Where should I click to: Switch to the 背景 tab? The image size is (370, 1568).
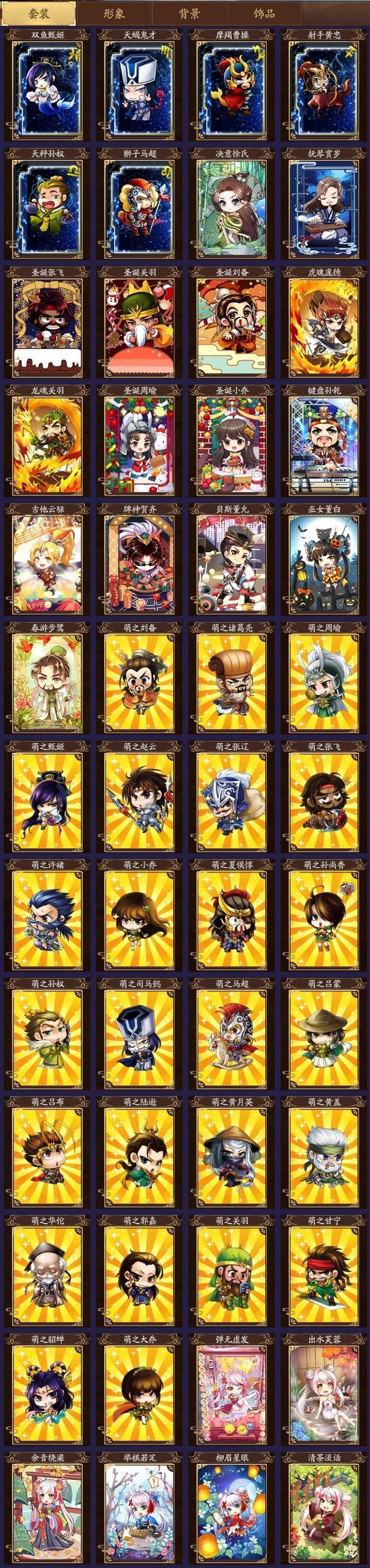coord(189,13)
